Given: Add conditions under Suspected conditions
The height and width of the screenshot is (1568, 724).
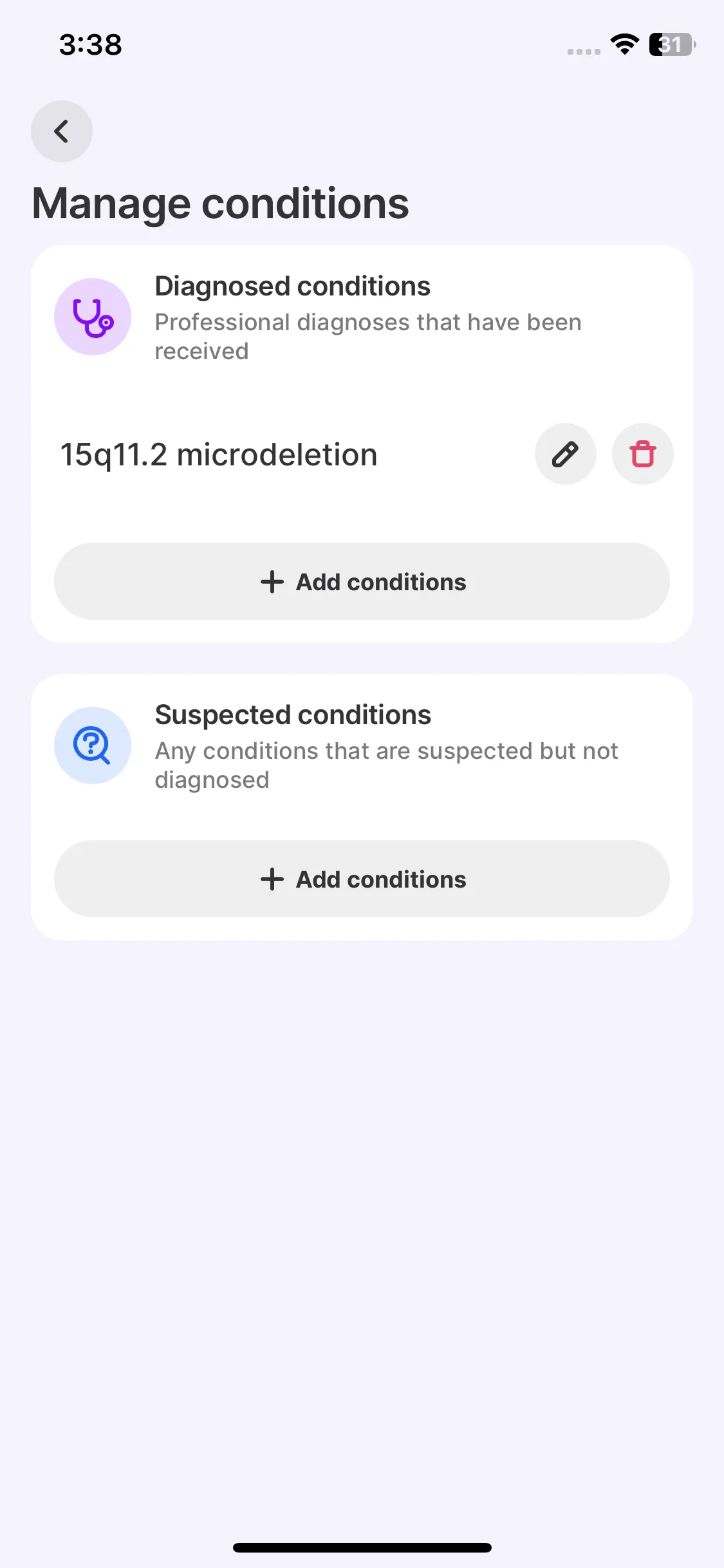Looking at the screenshot, I should [x=362, y=879].
